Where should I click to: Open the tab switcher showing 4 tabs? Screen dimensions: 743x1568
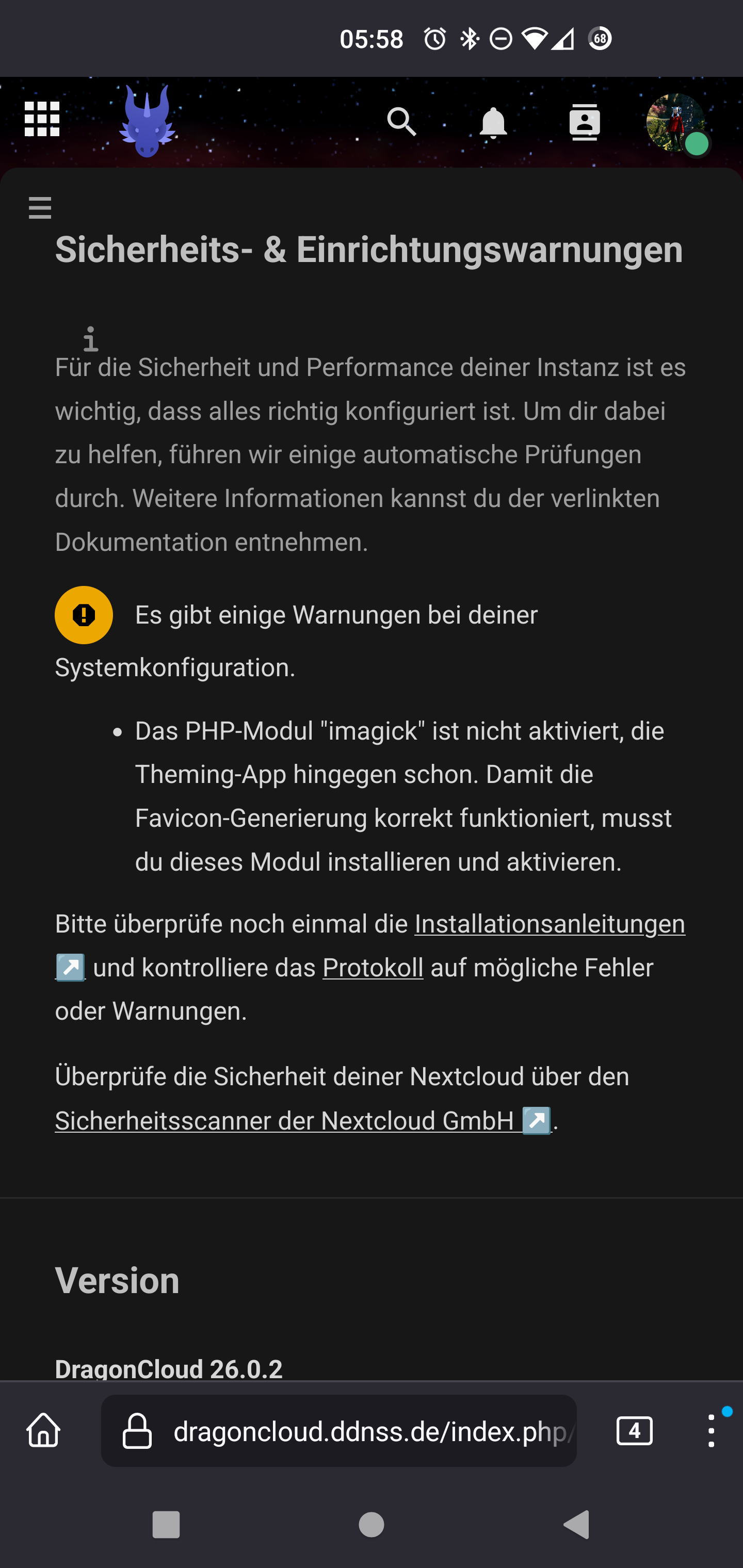[x=634, y=1431]
